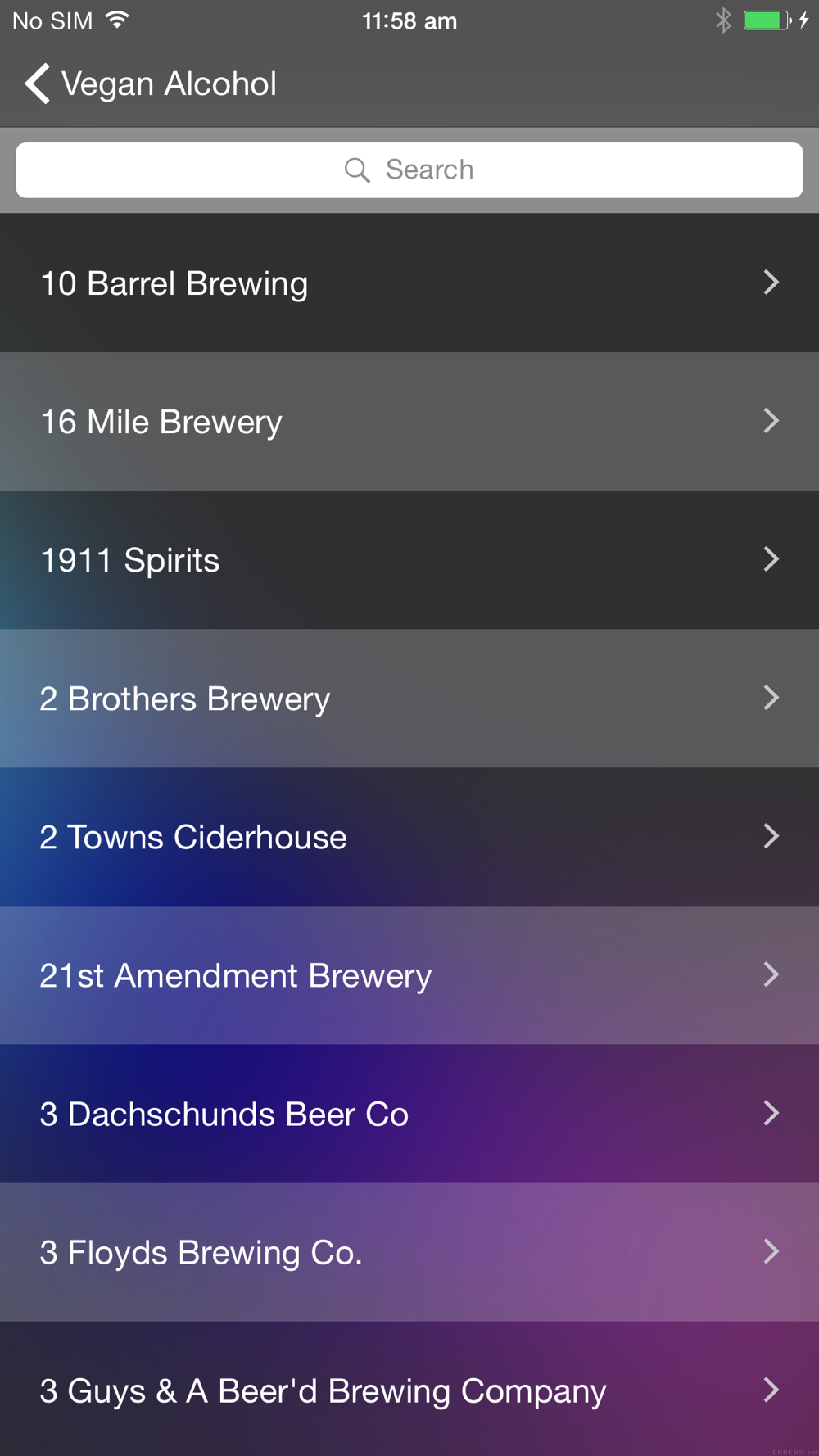Screen dimensions: 819x1456
Task: Tap the Search field
Action: click(x=409, y=170)
